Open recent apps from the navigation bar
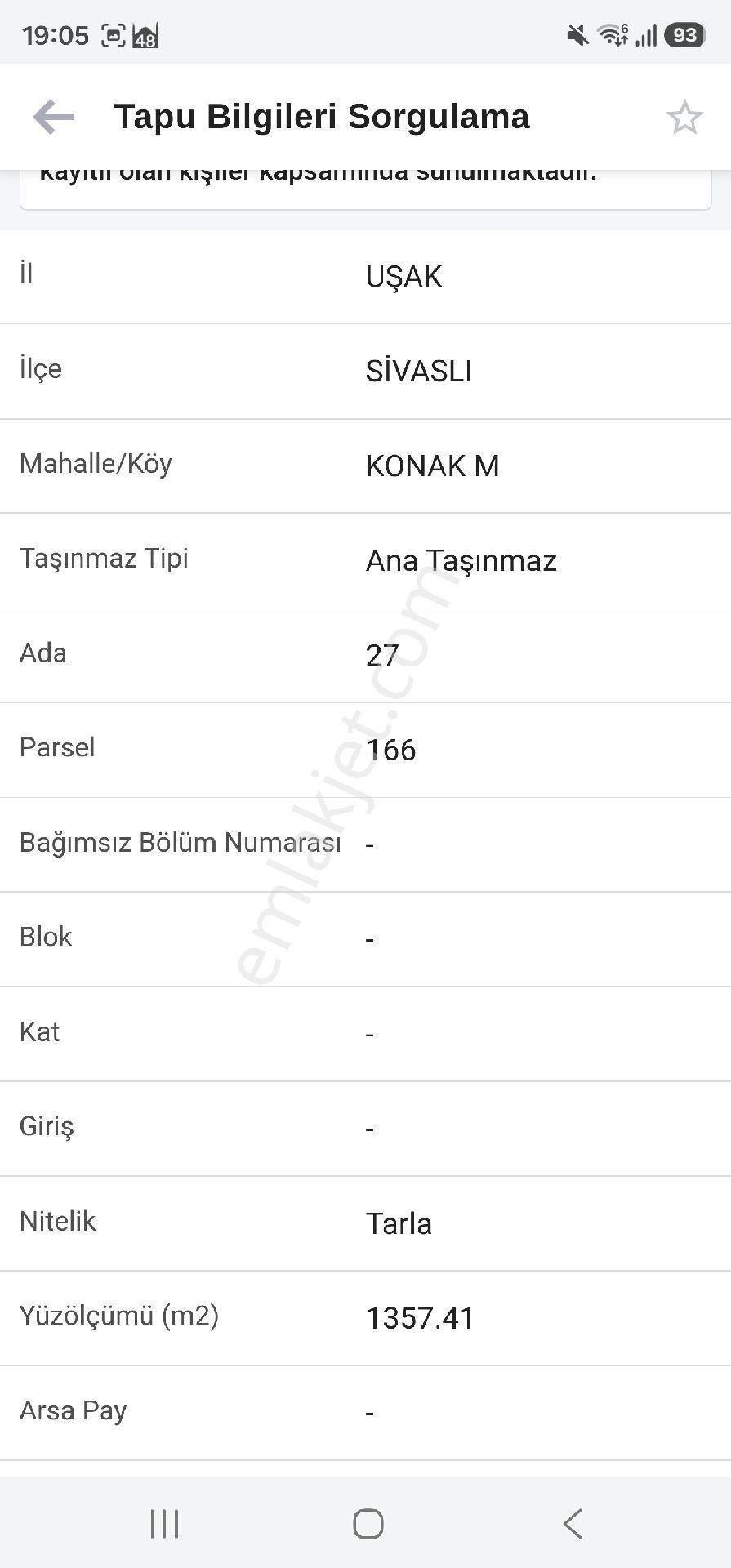The height and width of the screenshot is (1568, 731). [164, 1524]
